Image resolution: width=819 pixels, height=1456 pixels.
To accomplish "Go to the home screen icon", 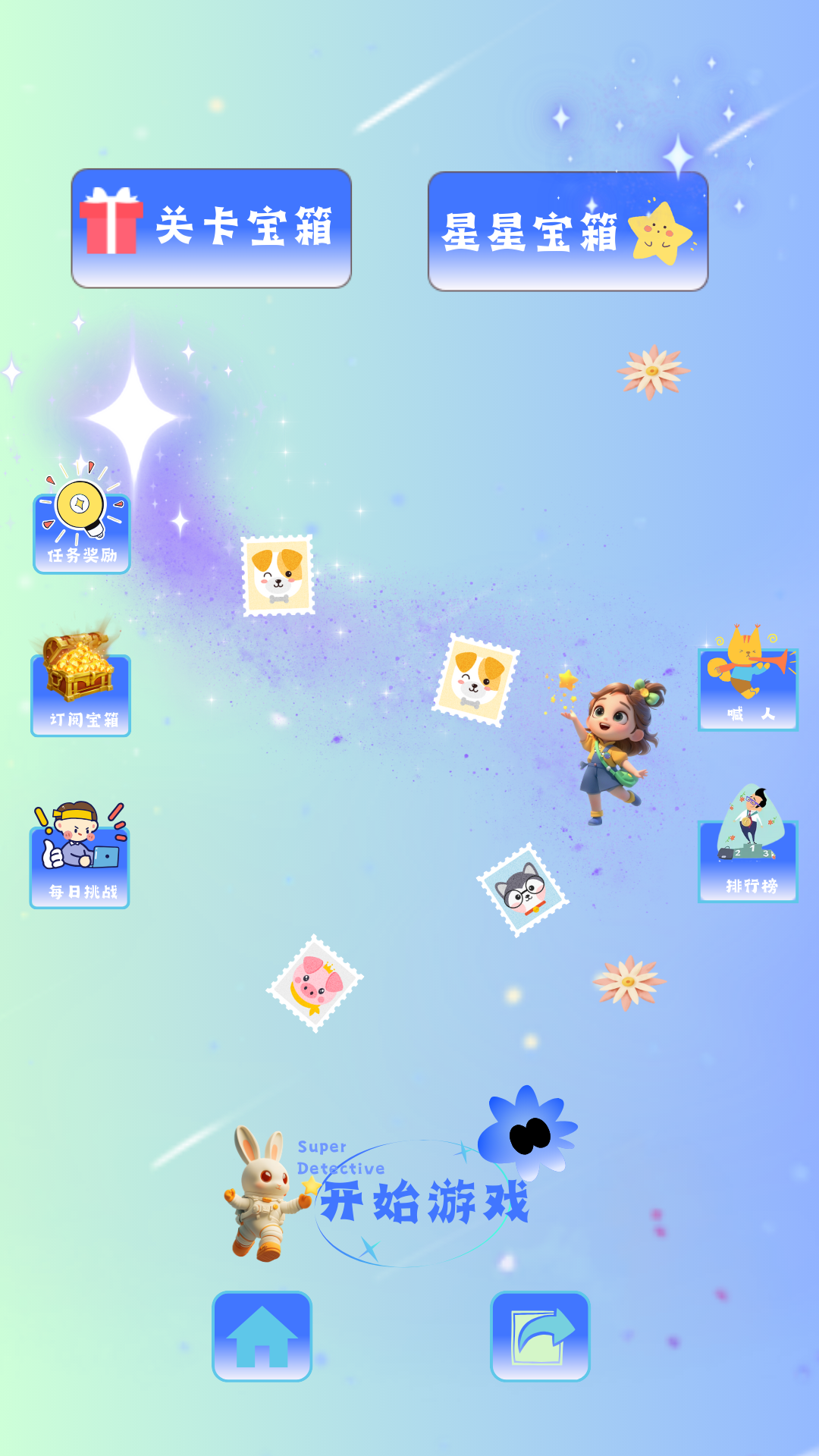I will [x=262, y=1336].
